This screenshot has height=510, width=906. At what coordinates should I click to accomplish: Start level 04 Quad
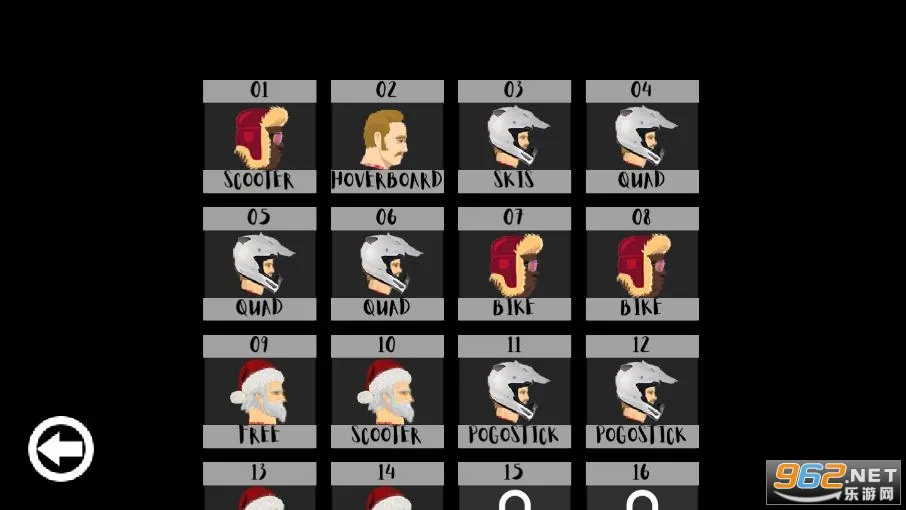642,137
